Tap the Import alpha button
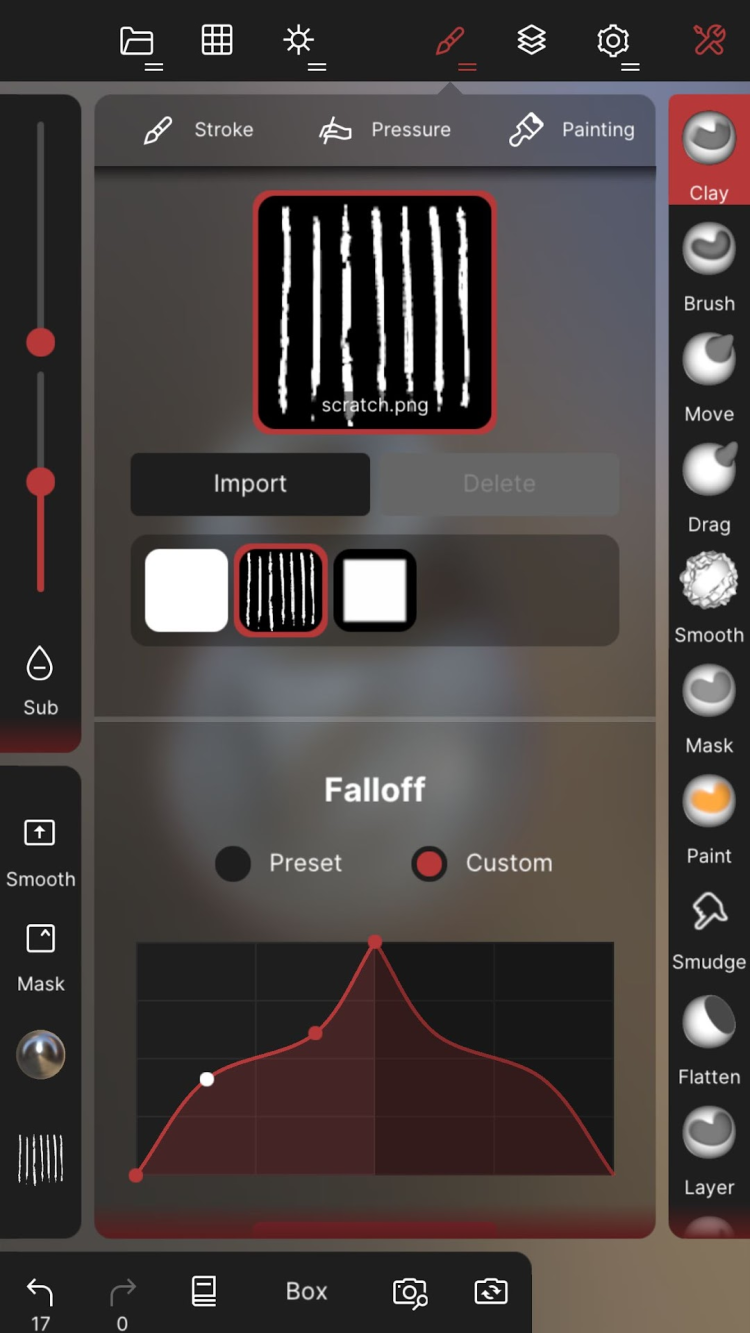This screenshot has height=1333, width=750. point(250,484)
